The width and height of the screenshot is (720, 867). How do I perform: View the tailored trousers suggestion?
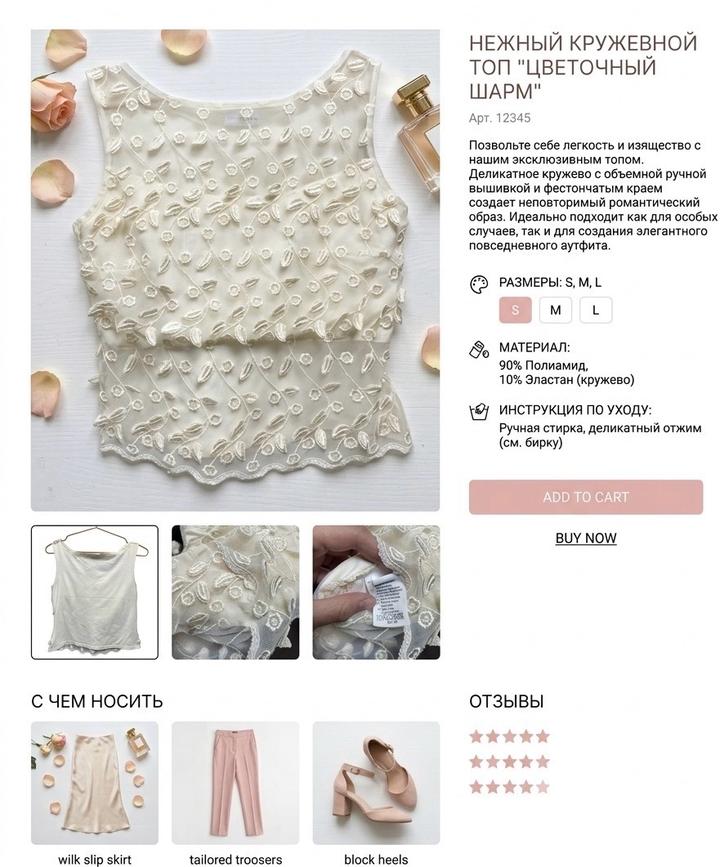[x=235, y=782]
